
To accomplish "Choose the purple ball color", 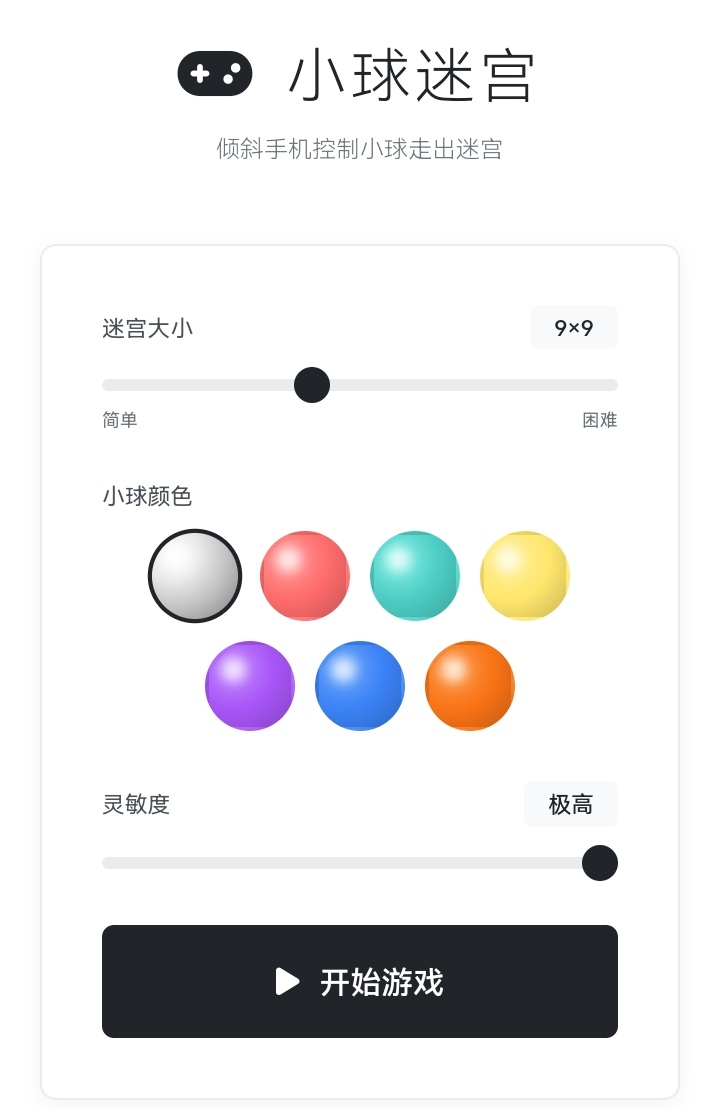I will tap(250, 686).
